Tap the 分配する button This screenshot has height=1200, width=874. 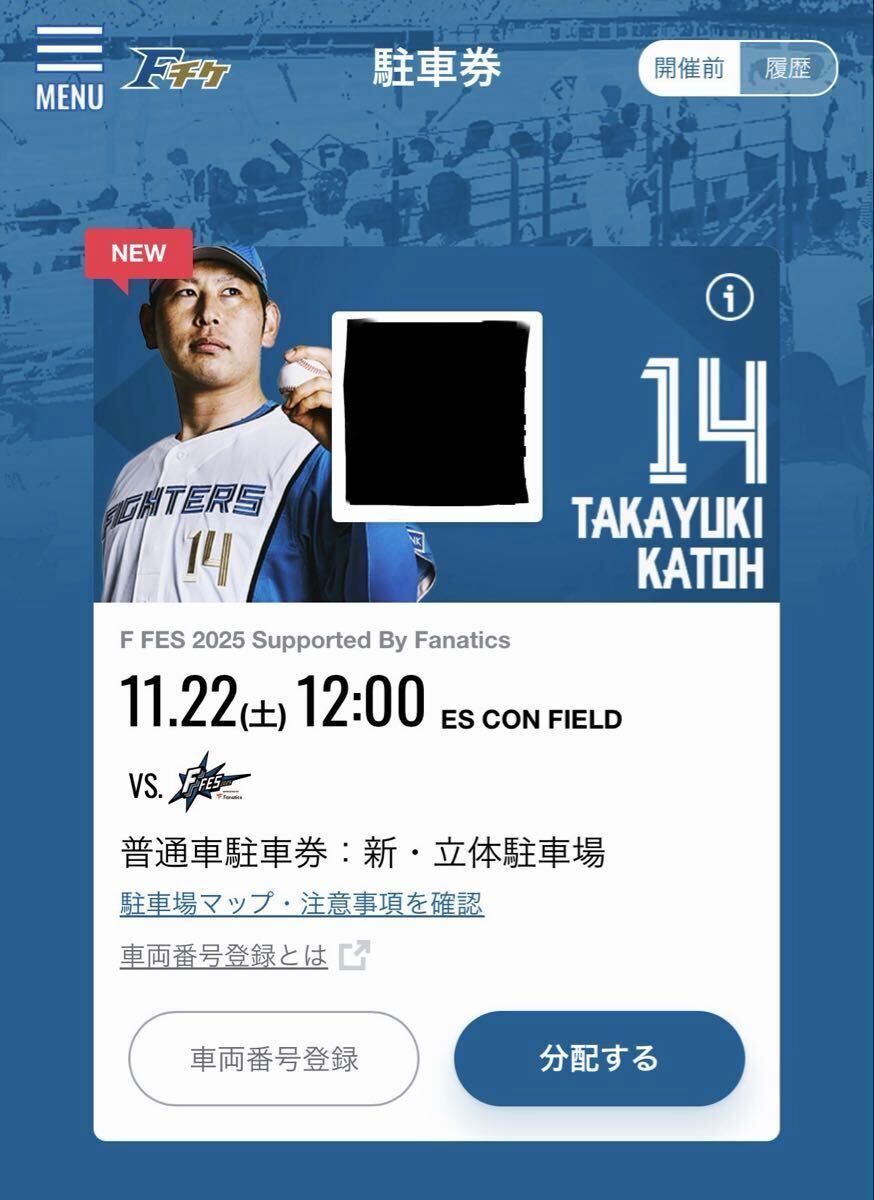coord(599,1058)
